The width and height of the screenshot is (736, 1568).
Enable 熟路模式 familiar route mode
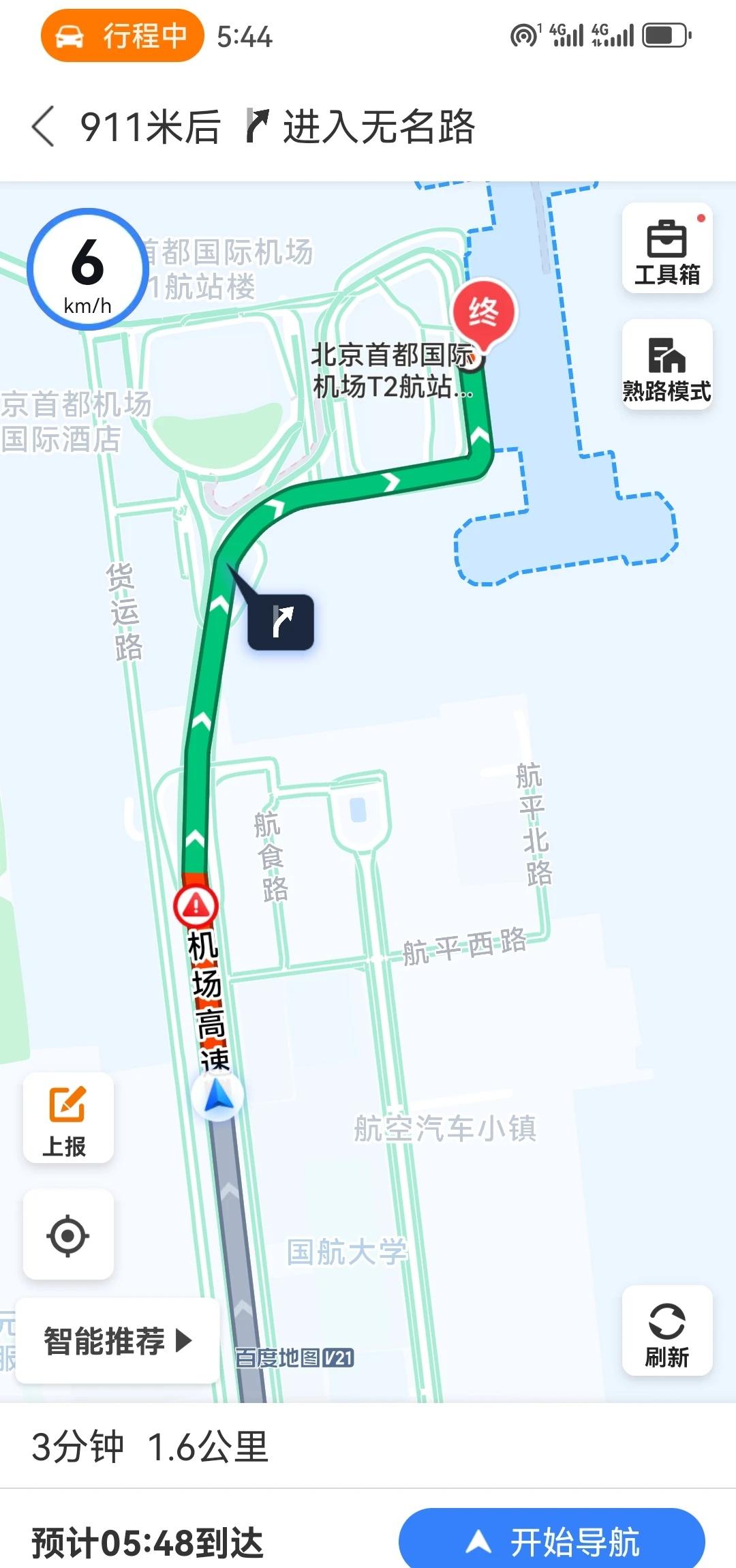click(x=666, y=365)
